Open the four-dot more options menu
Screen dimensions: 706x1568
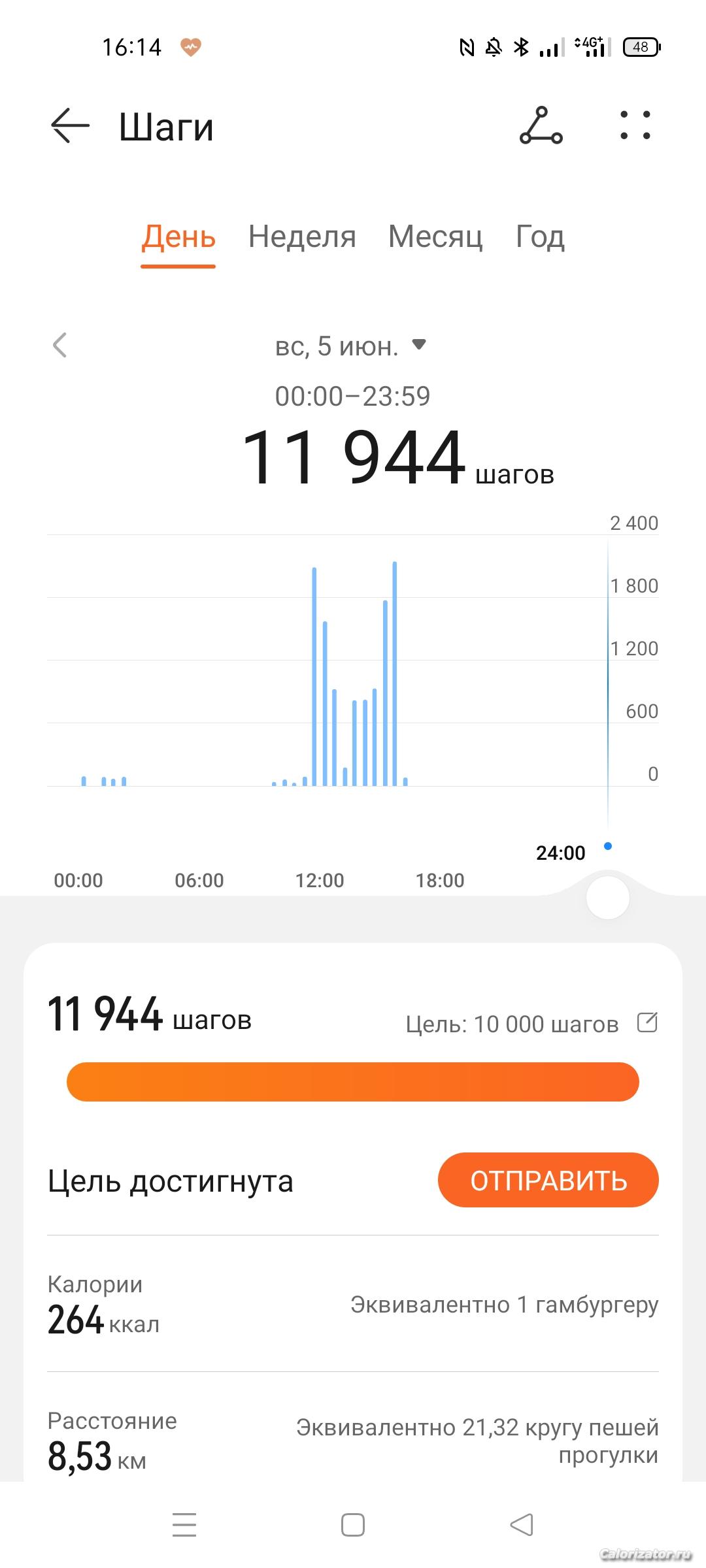tap(635, 125)
